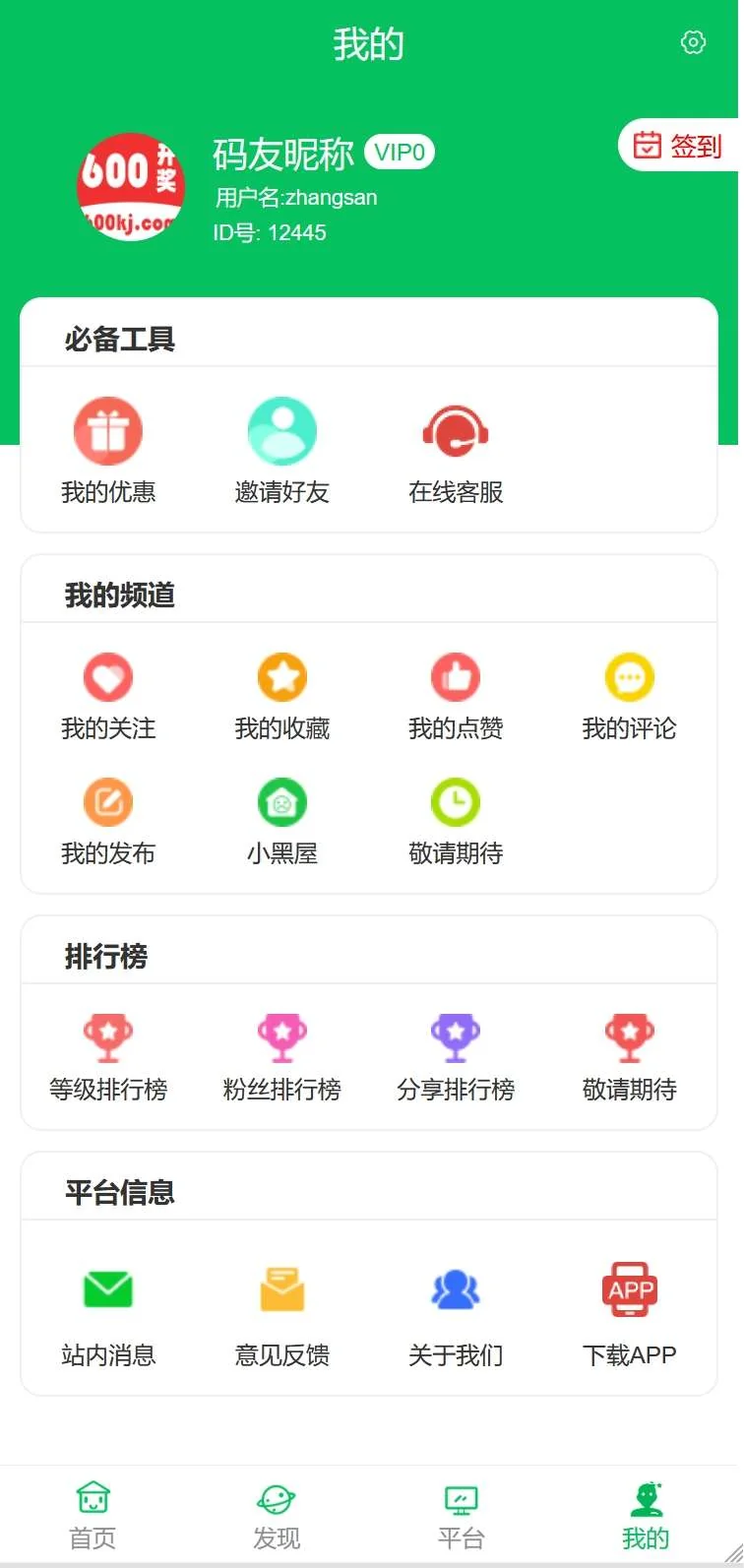Viewport: 744px width, 1568px height.
Task: Open 等级排行榜 ranking
Action: [108, 1056]
